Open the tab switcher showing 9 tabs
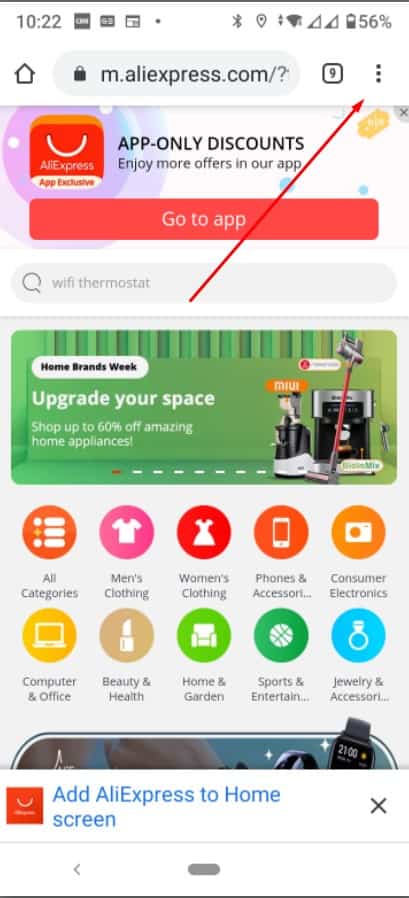409x898 pixels. tap(333, 74)
